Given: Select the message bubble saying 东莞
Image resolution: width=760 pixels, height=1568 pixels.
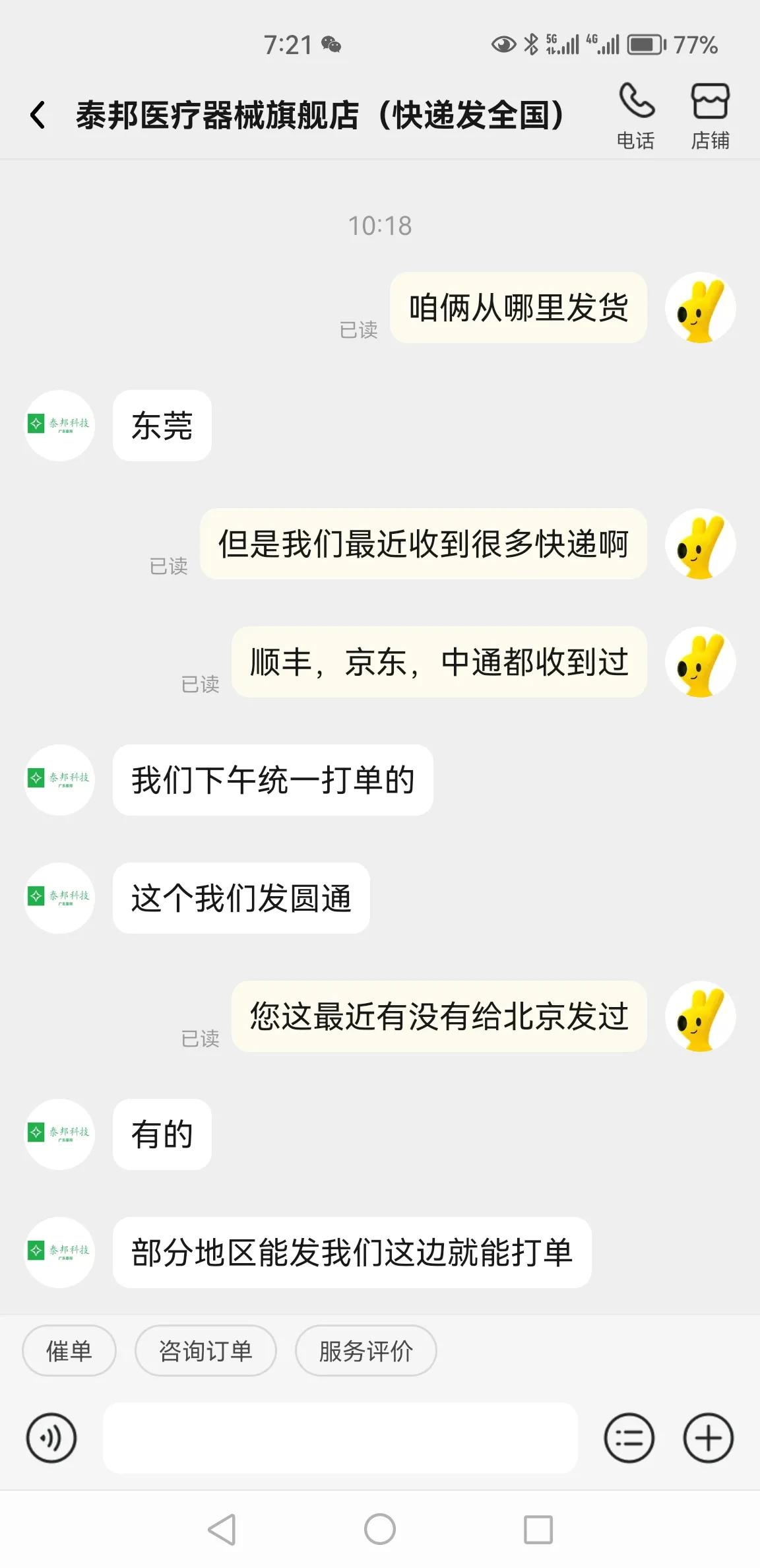Looking at the screenshot, I should (161, 426).
